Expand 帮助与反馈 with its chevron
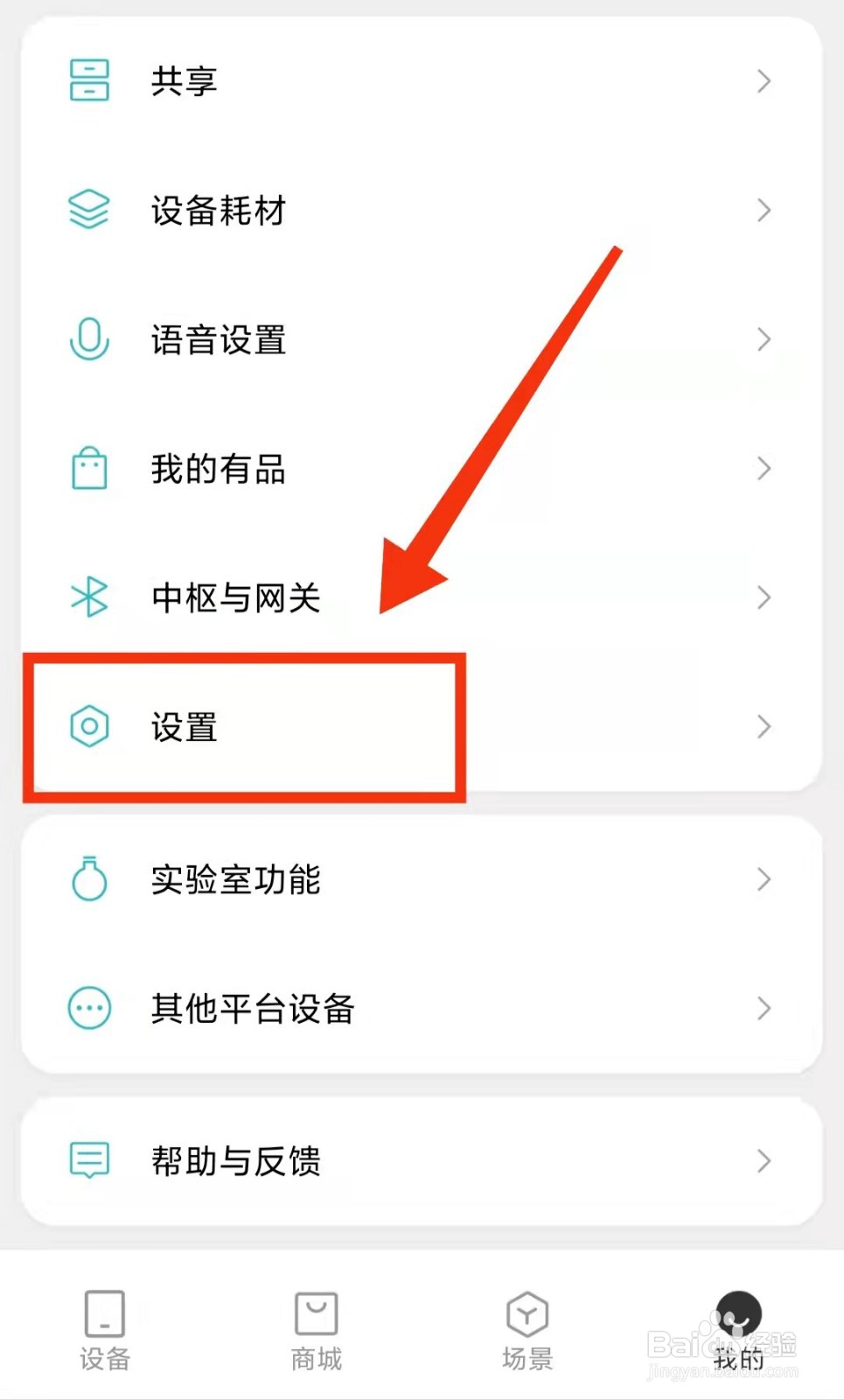 click(x=763, y=1161)
